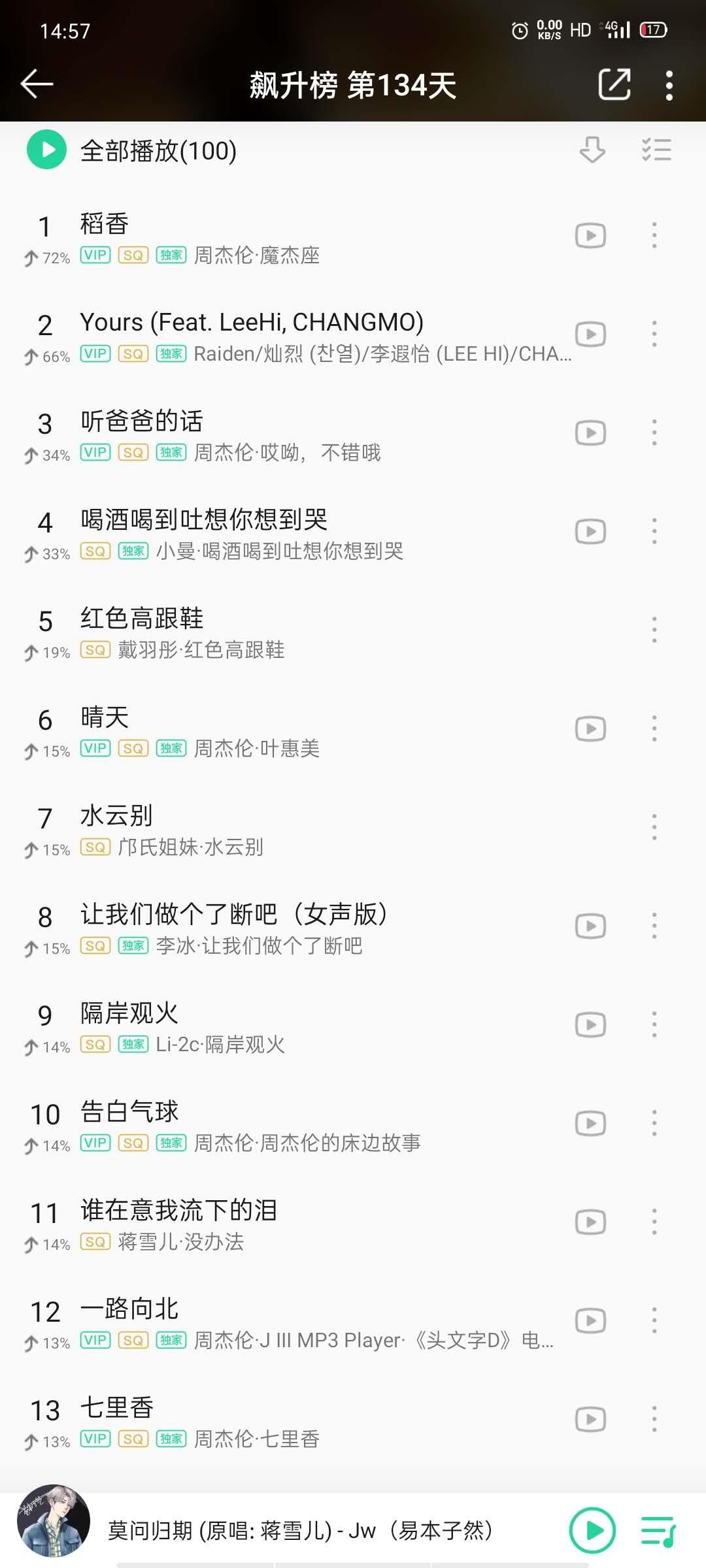The image size is (706, 1568).
Task: Open the play queue icon
Action: click(658, 1531)
